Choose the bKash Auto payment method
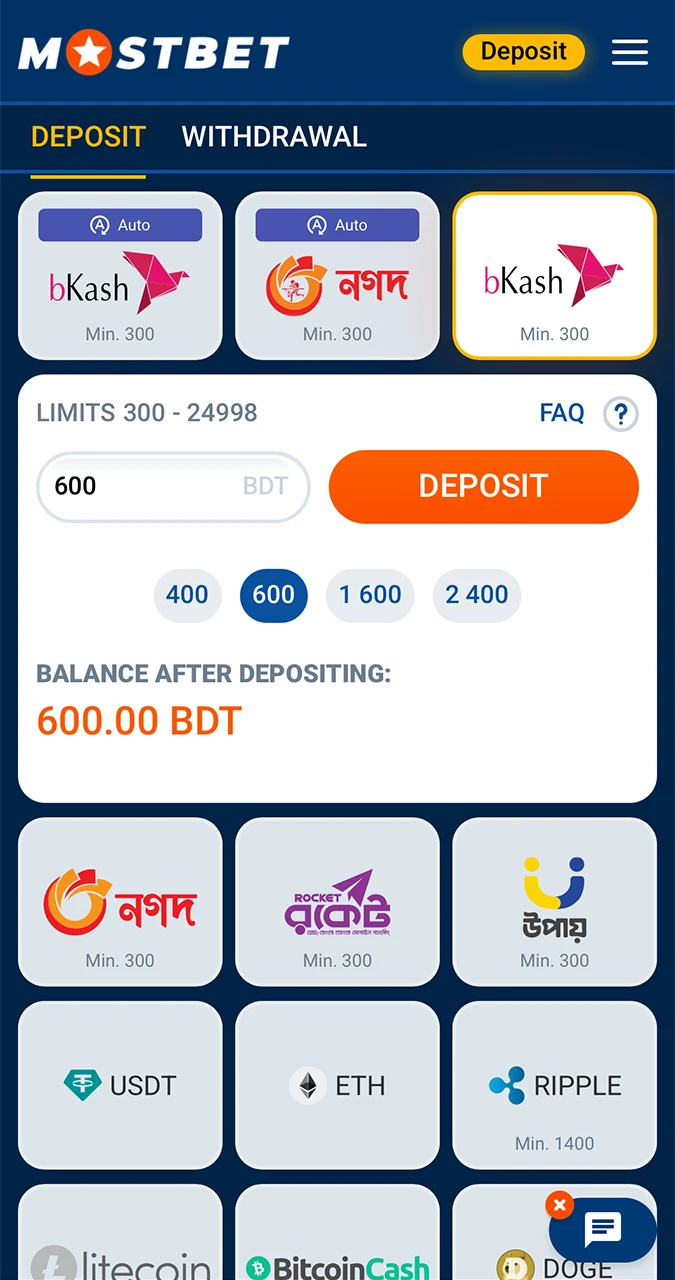The height and width of the screenshot is (1280, 675). (120, 275)
